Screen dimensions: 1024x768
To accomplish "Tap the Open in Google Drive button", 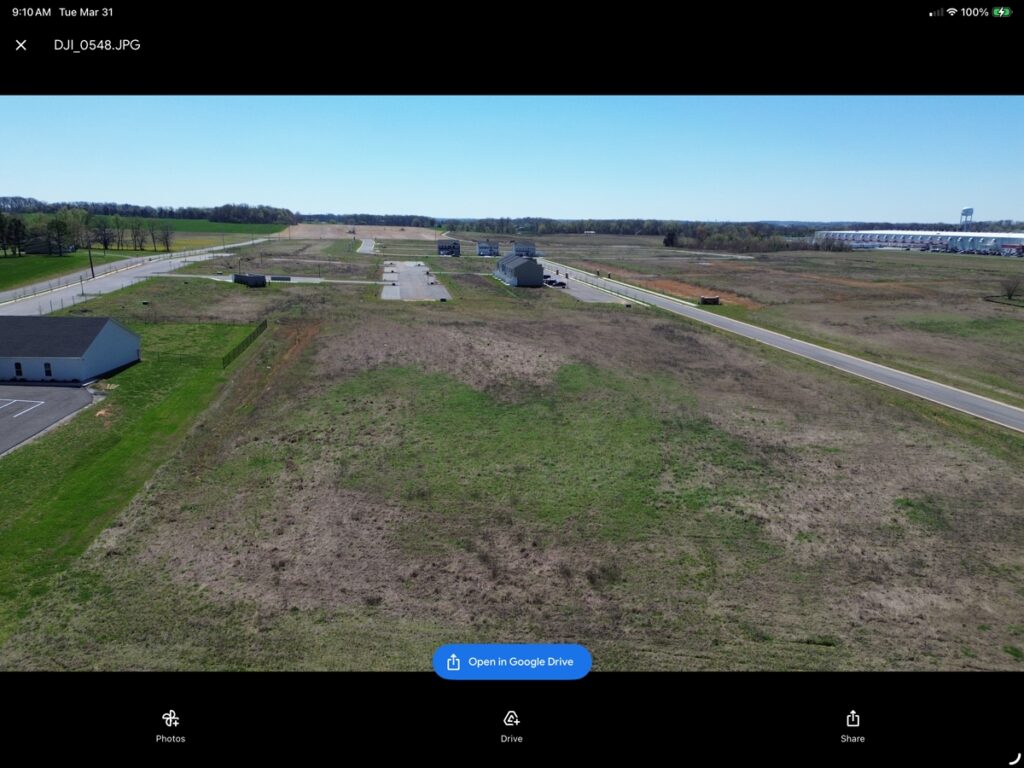I will click(x=512, y=662).
